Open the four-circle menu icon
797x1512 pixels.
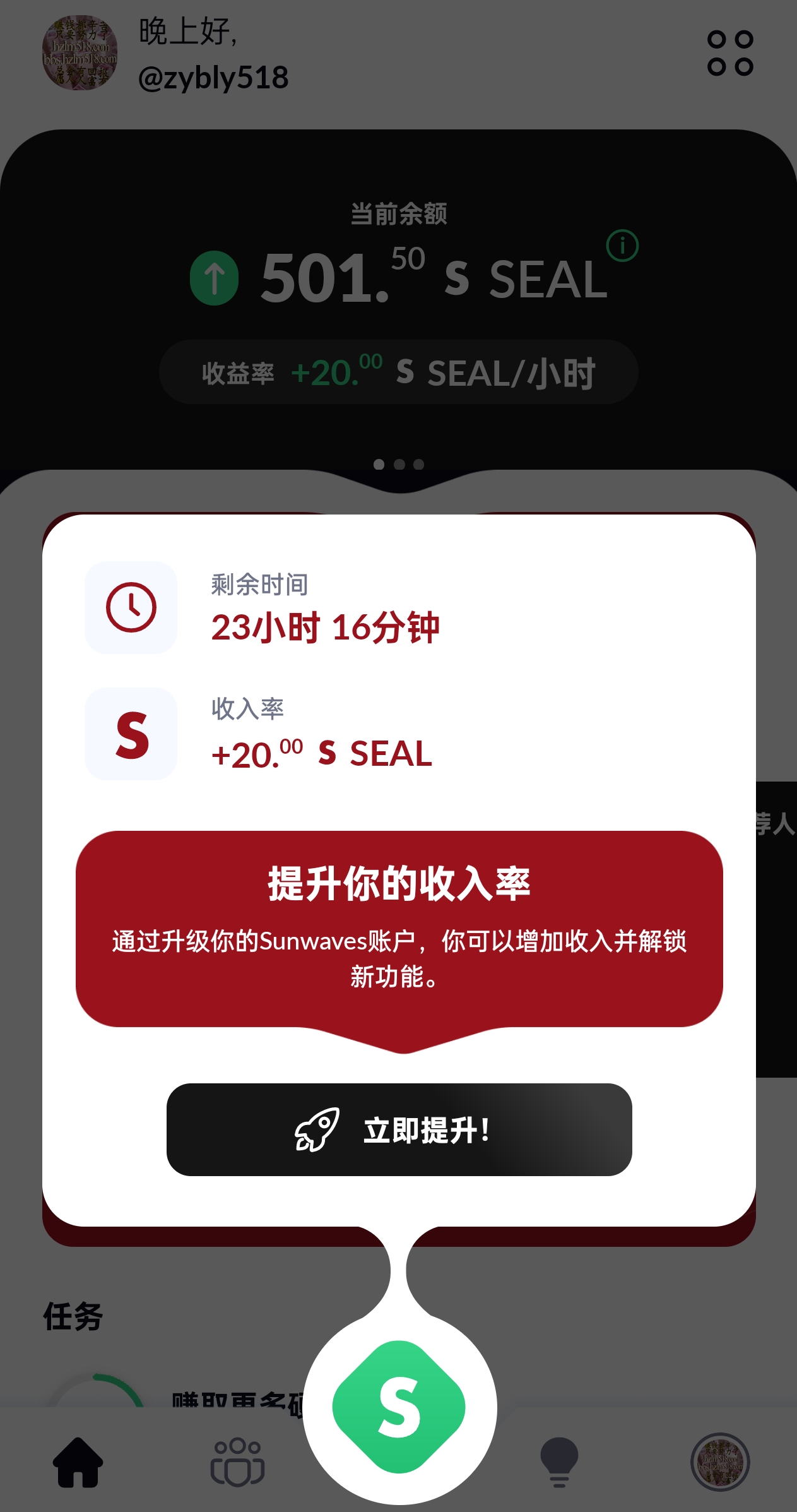(730, 53)
